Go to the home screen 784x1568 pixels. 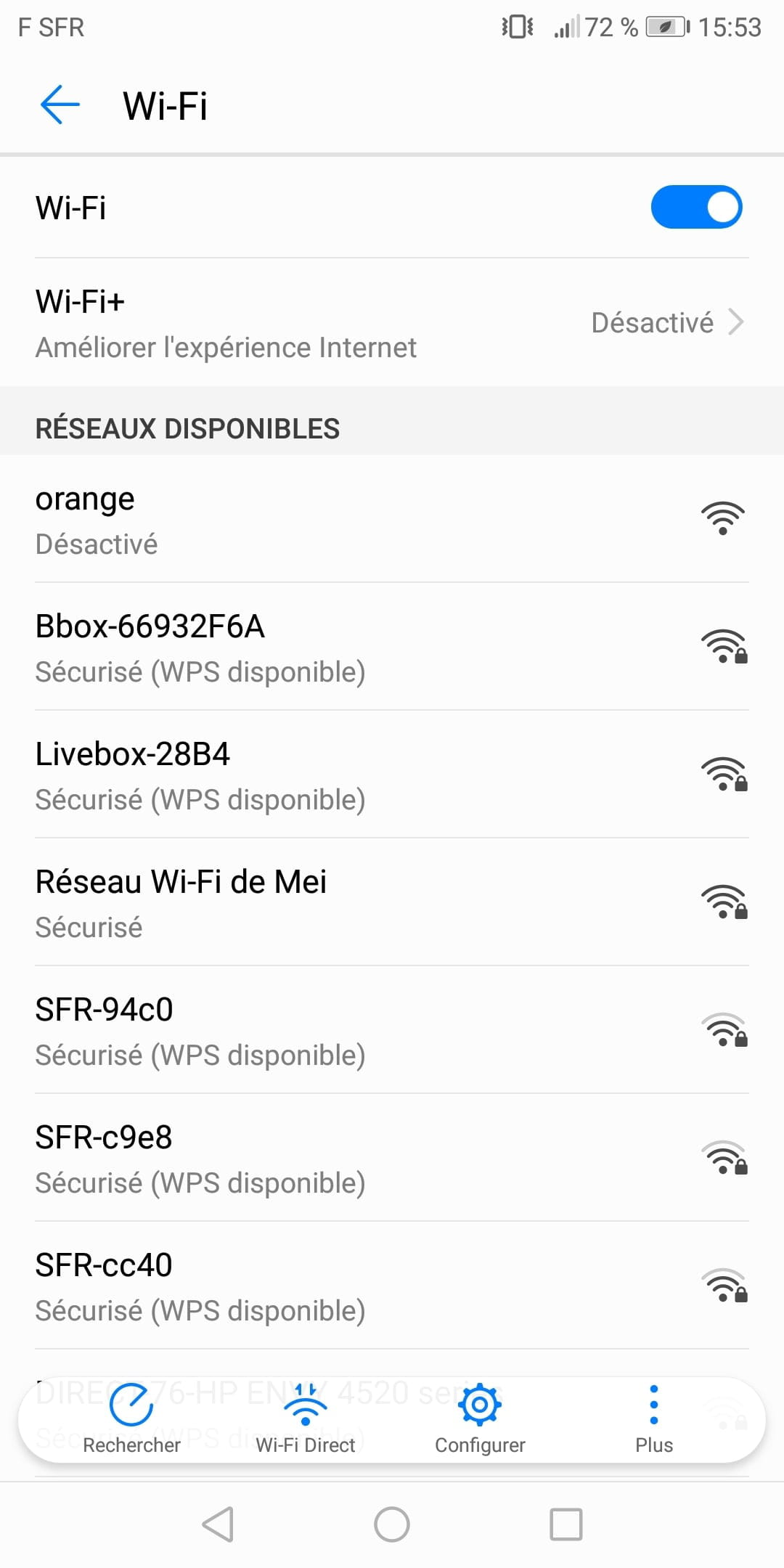[392, 1524]
